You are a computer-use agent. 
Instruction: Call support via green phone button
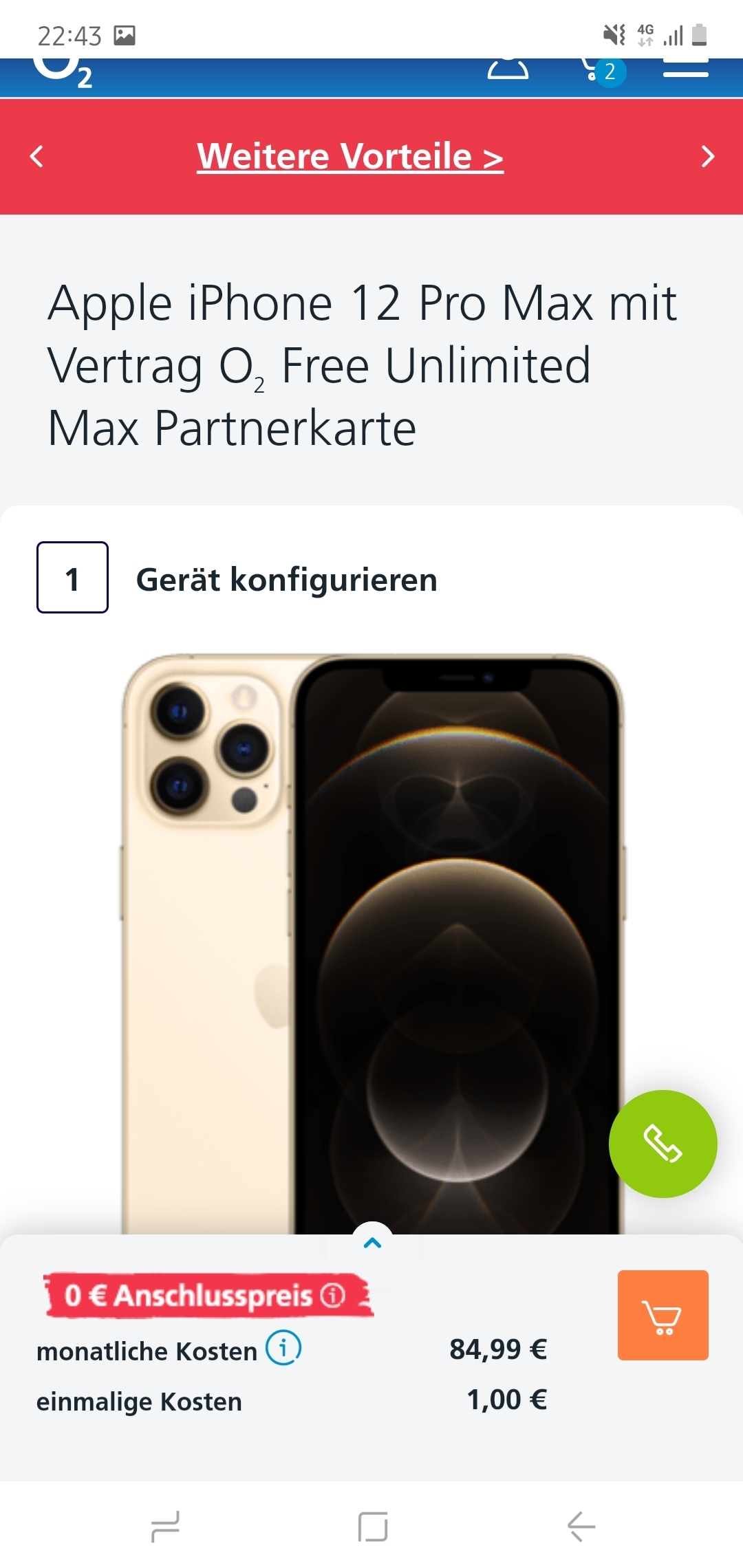(663, 1144)
